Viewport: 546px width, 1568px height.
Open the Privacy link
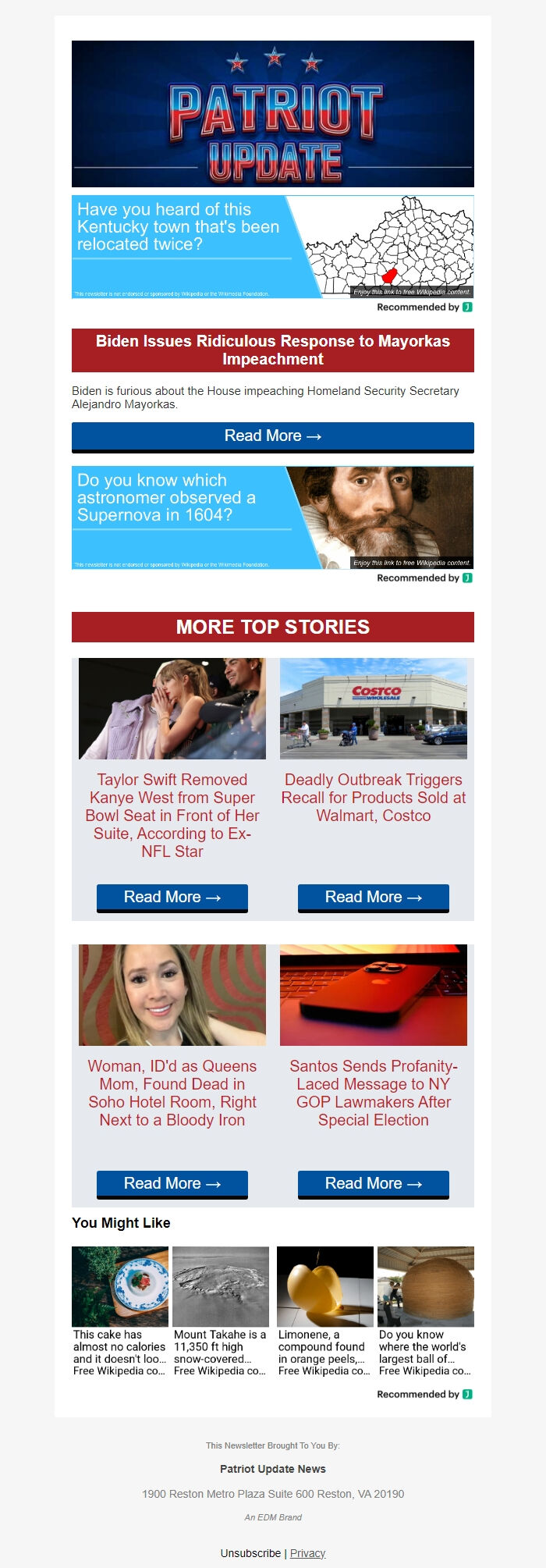click(307, 1553)
